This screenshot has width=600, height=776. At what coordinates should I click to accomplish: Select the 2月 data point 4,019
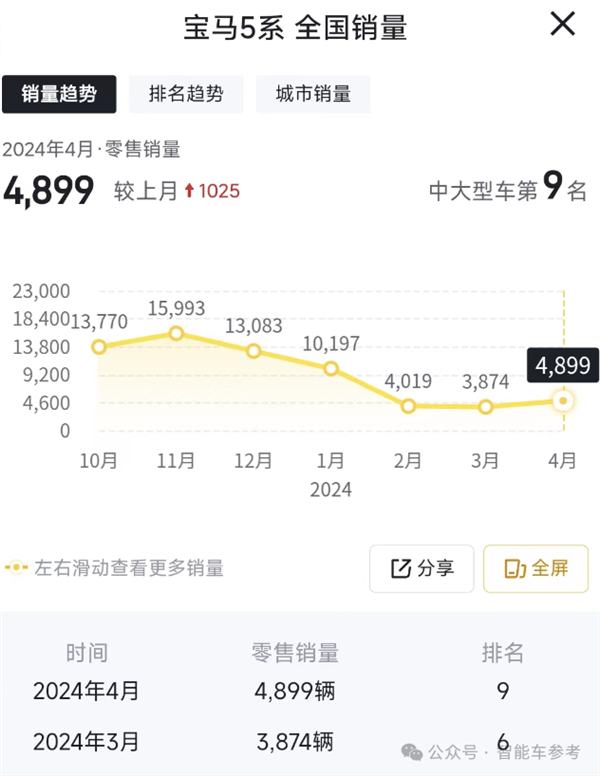tap(408, 405)
